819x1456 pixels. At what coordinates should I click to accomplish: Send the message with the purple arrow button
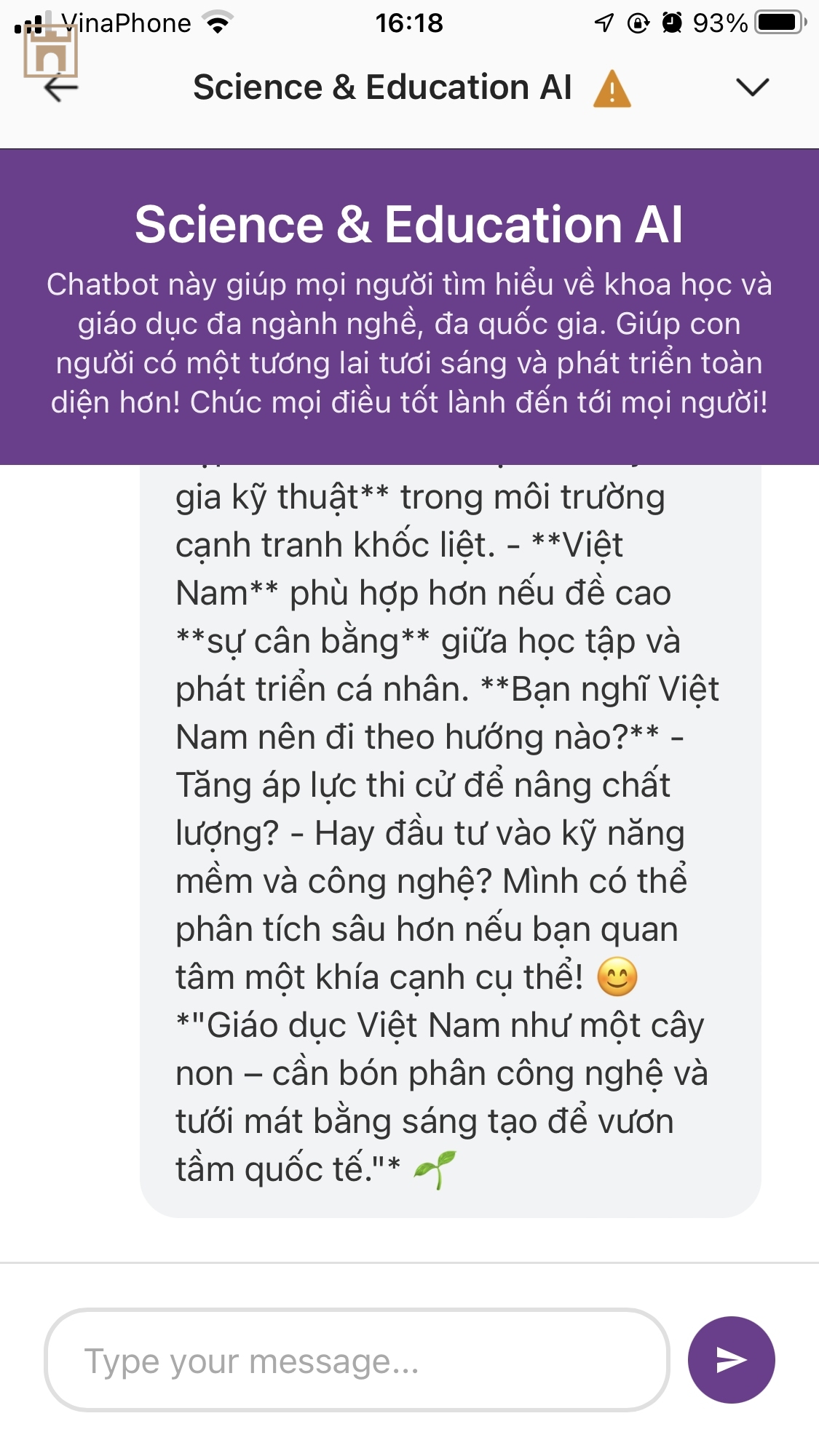click(x=731, y=1359)
